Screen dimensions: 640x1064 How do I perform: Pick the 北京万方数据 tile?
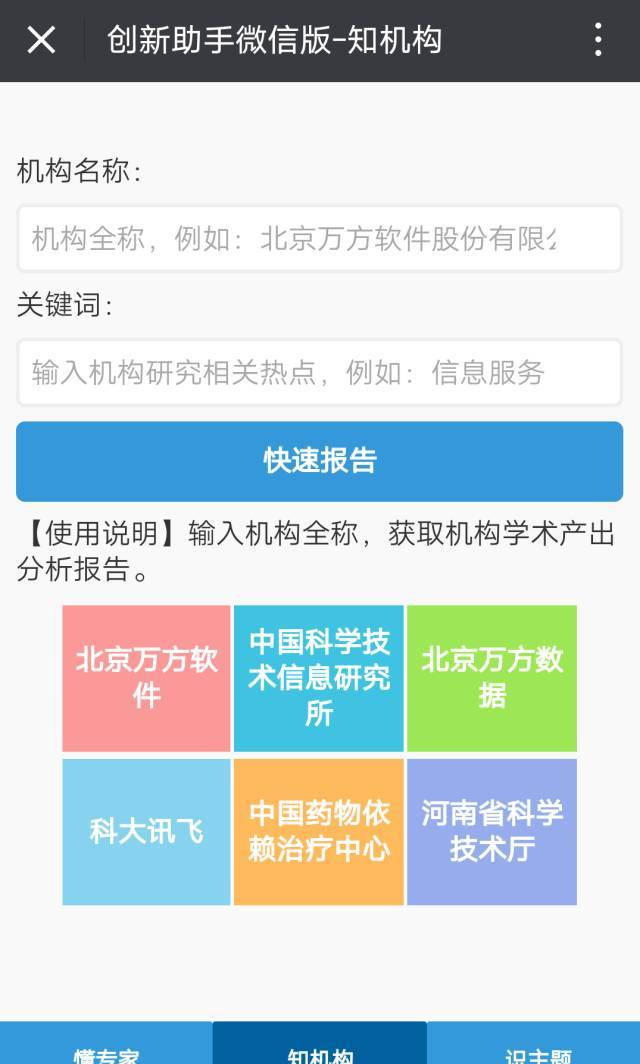[492, 678]
